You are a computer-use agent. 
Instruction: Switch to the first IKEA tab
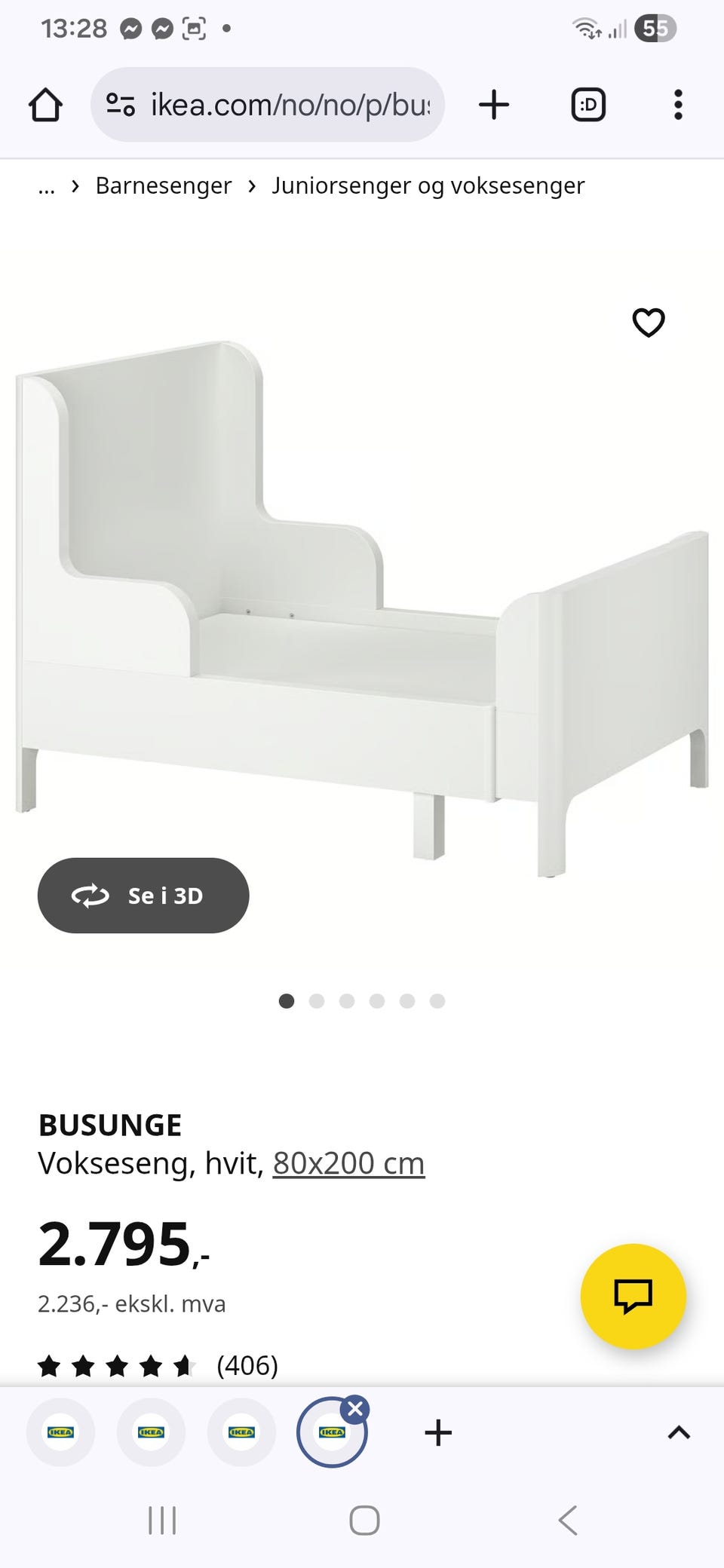[x=60, y=1432]
